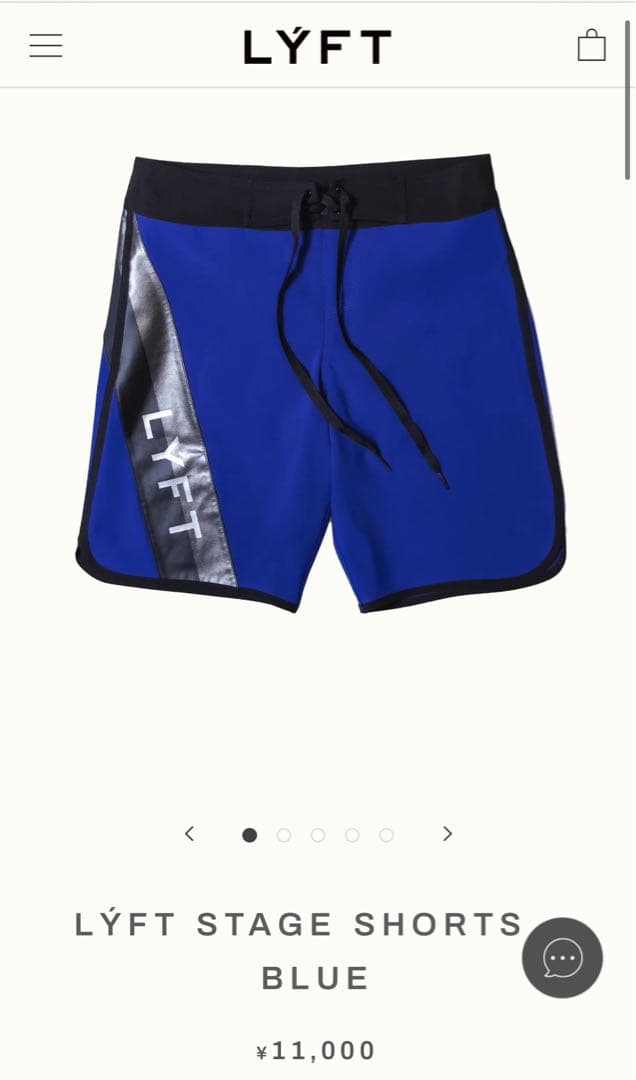Image resolution: width=636 pixels, height=1080 pixels.
Task: Go to the LÝFT home logo
Action: point(317,47)
